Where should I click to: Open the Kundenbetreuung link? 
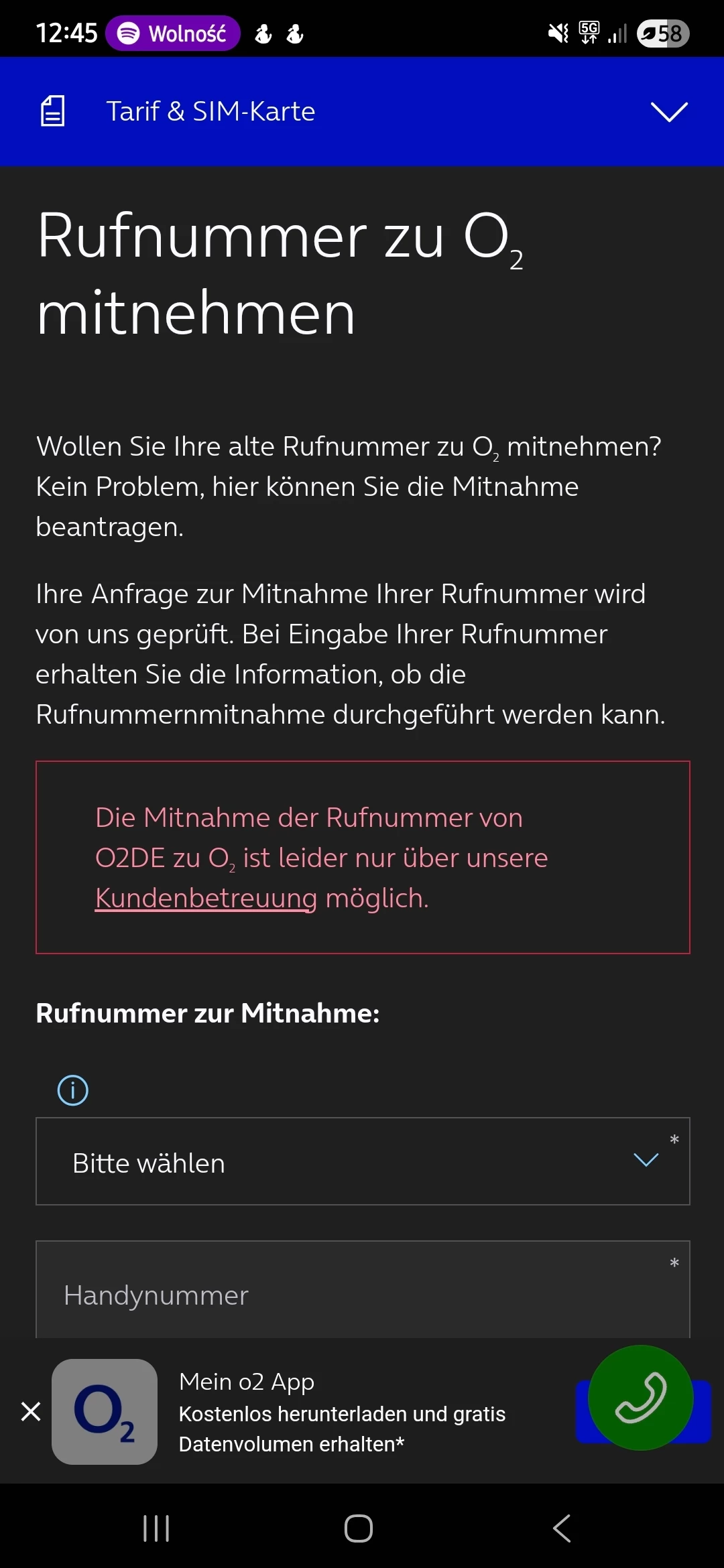[206, 899]
